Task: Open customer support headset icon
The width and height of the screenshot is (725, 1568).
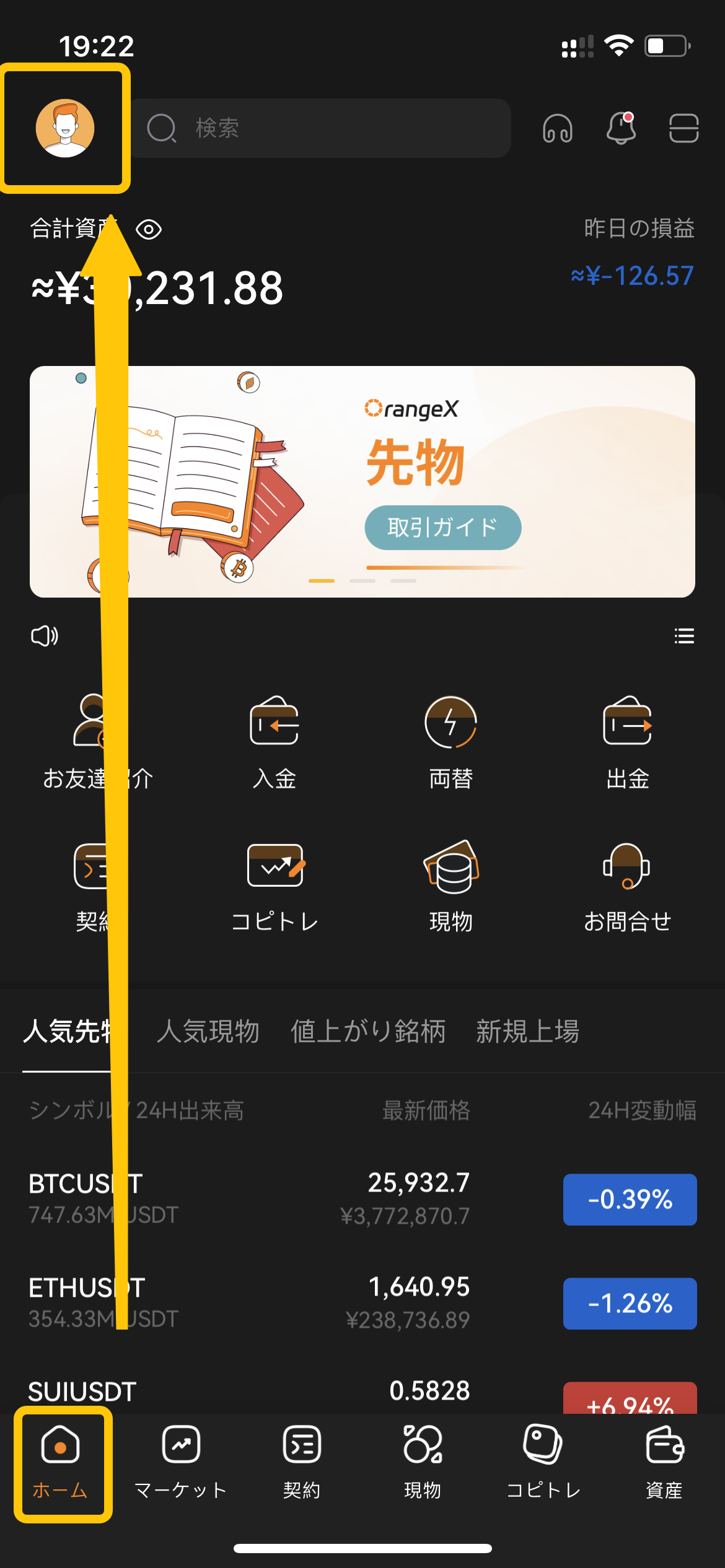Action: coord(558,128)
